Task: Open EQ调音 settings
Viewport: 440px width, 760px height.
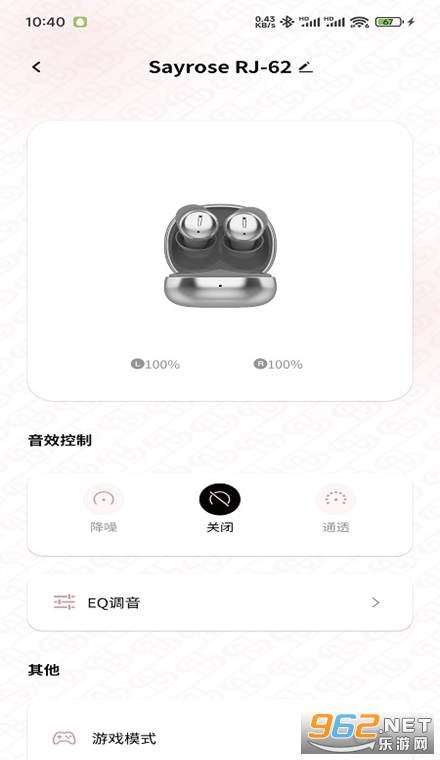Action: click(220, 602)
